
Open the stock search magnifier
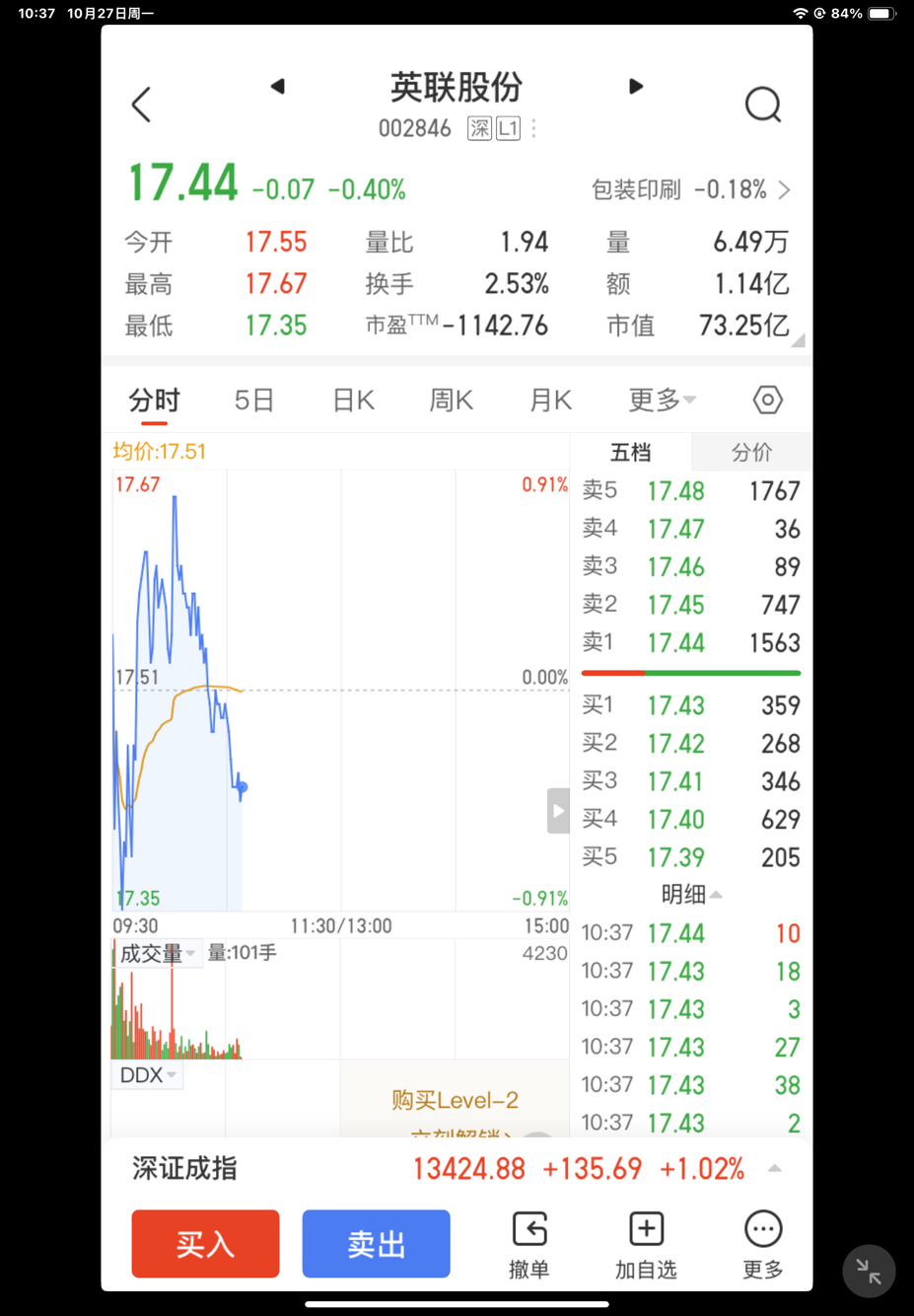pos(762,105)
